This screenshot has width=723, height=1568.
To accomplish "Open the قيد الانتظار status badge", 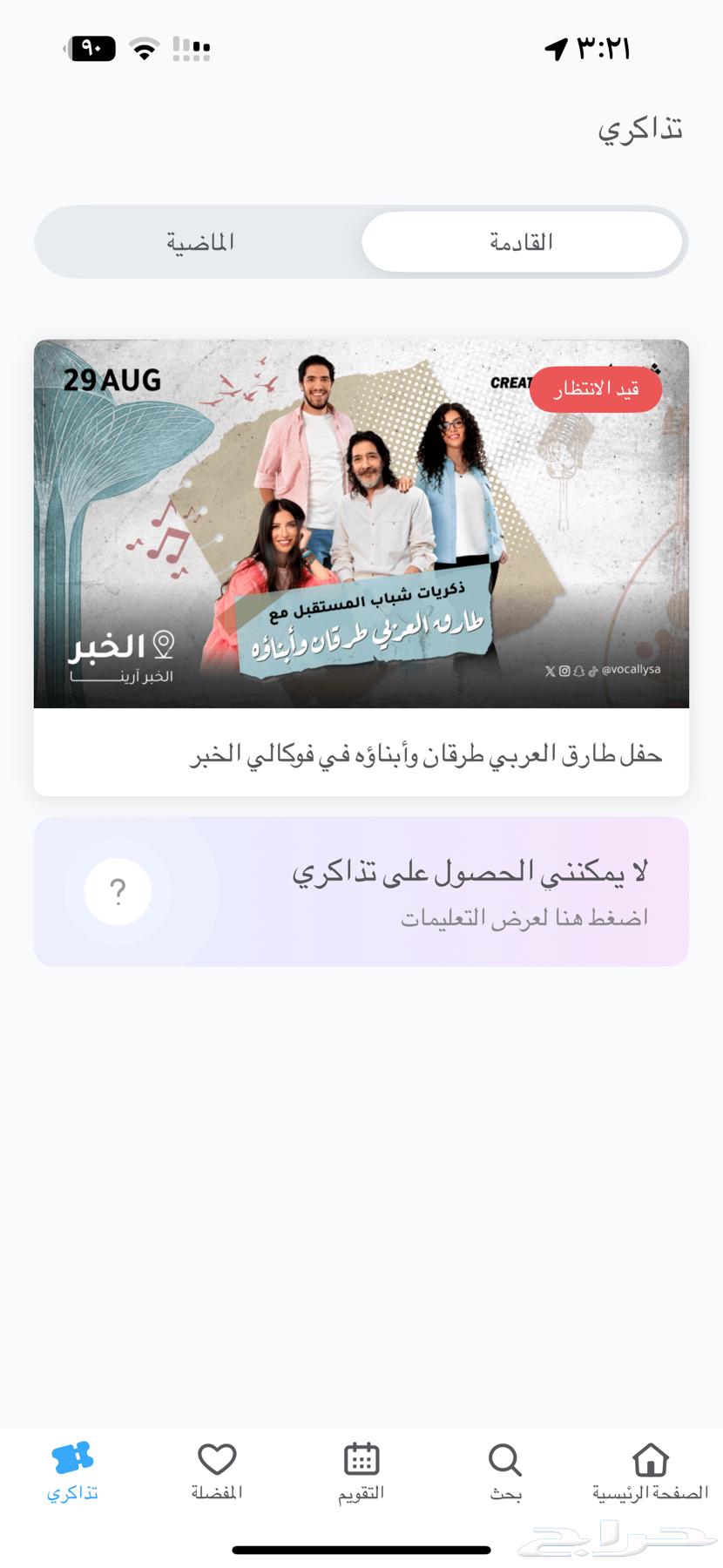I will tap(596, 390).
